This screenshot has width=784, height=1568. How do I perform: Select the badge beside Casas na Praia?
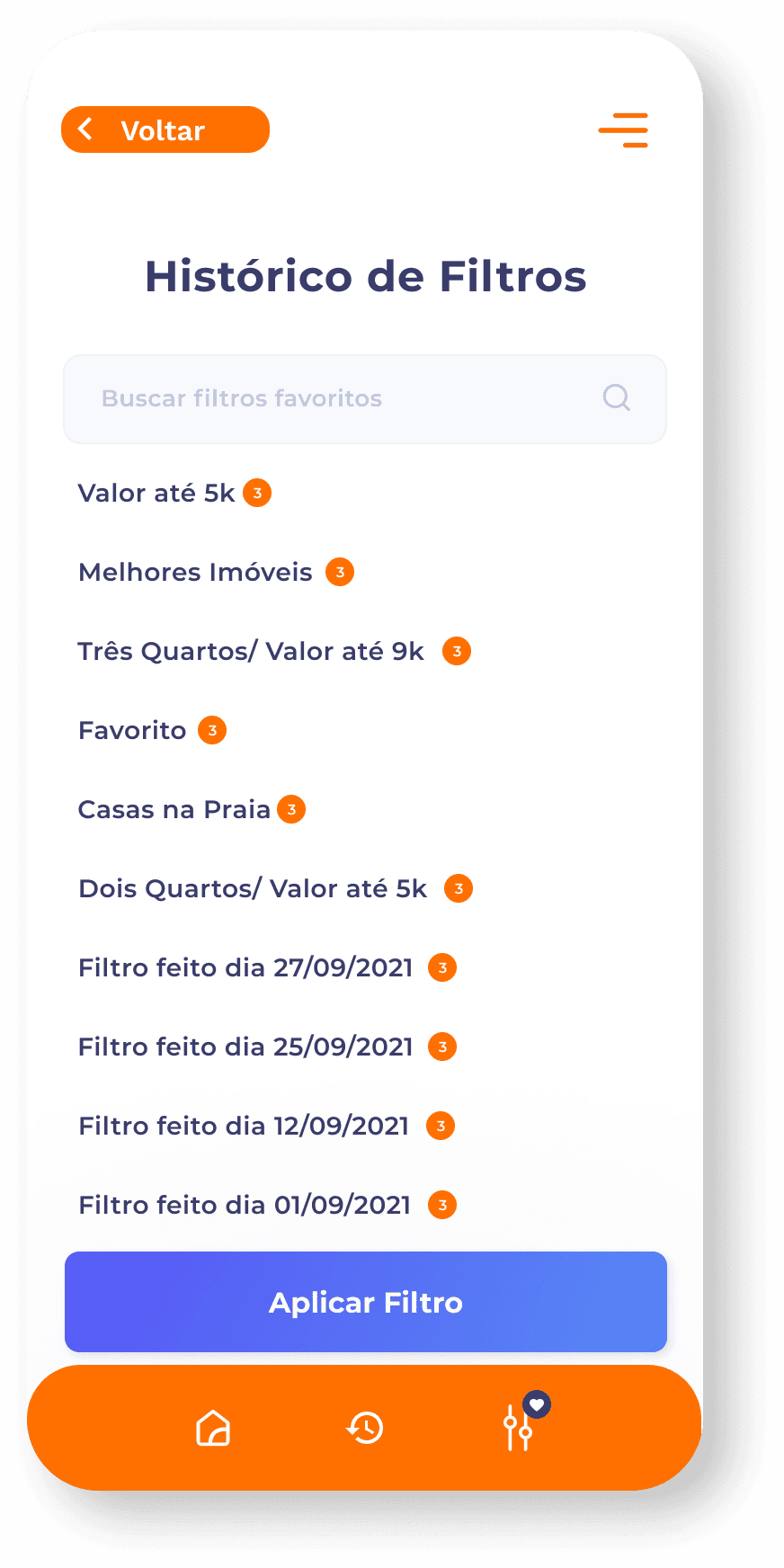(290, 809)
